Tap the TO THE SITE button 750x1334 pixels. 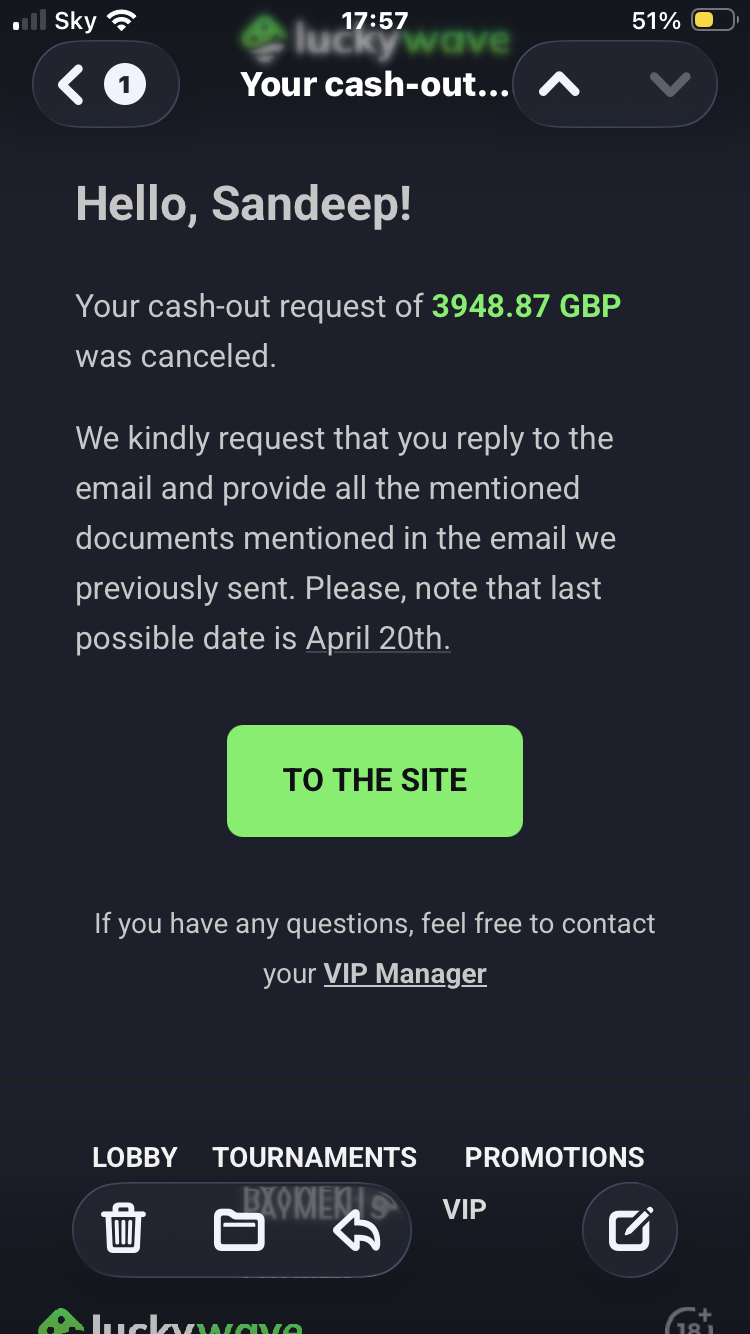[375, 780]
